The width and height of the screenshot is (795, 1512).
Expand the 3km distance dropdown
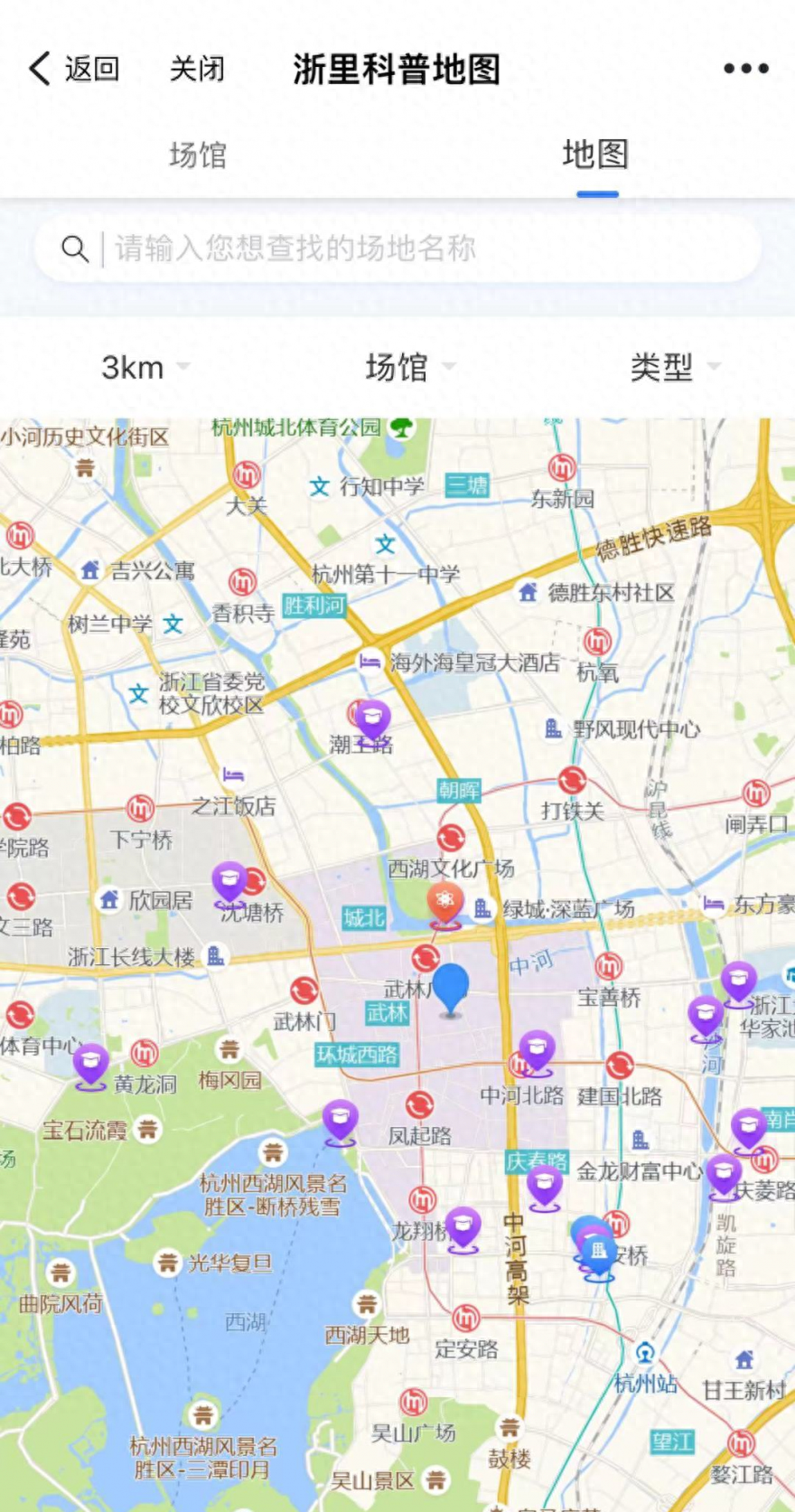(x=145, y=367)
